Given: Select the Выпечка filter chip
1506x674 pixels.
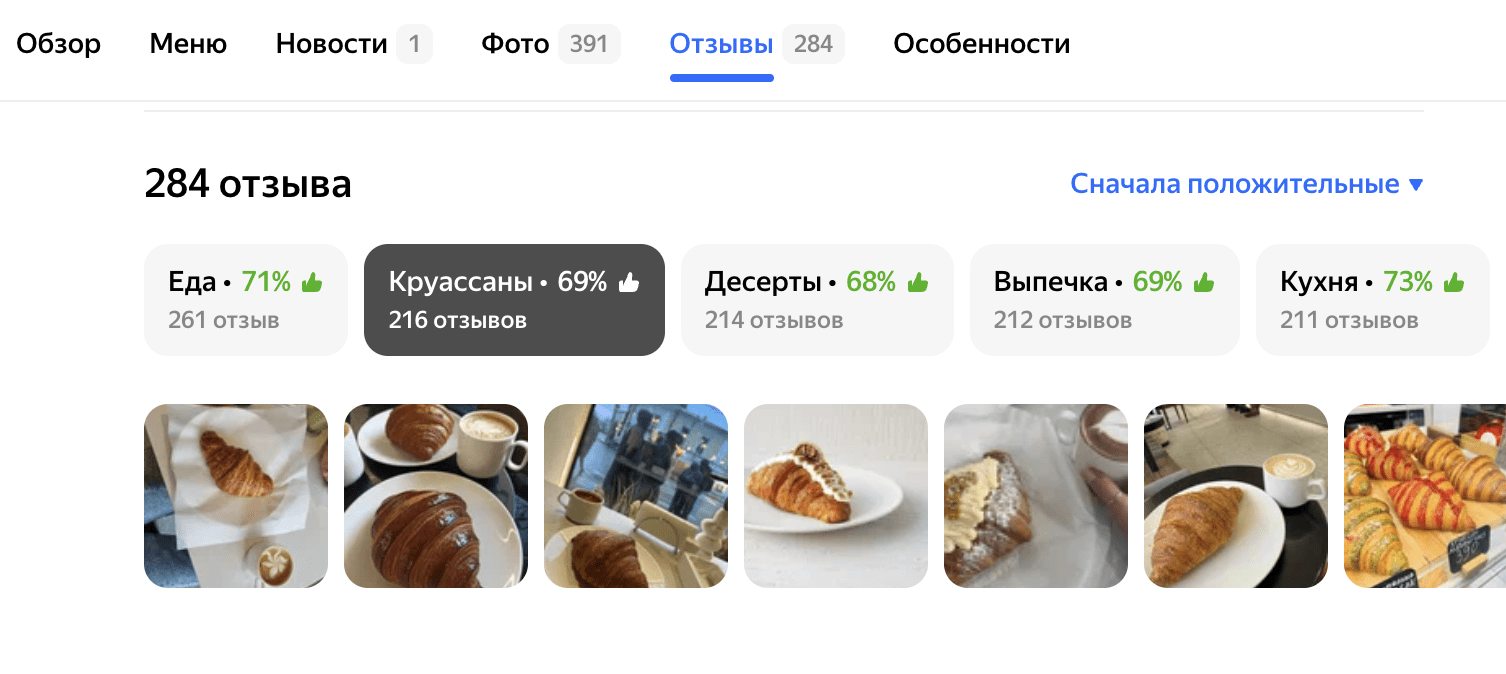Looking at the screenshot, I should click(1104, 299).
